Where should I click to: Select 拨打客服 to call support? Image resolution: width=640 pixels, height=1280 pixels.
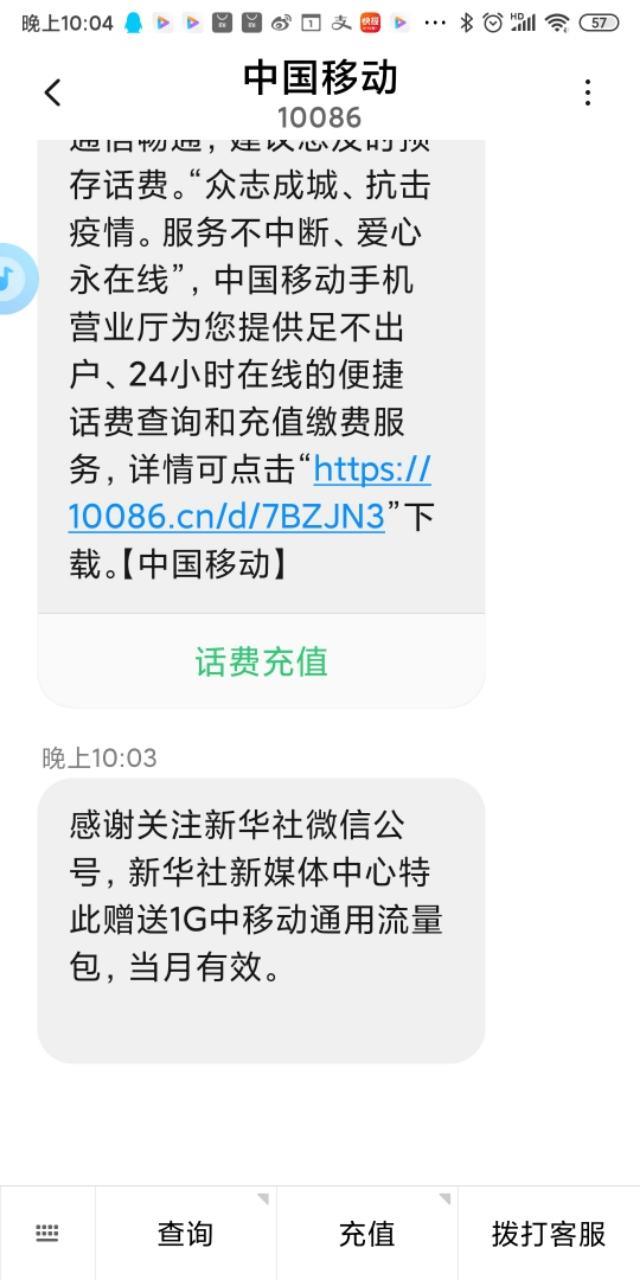click(x=549, y=1233)
